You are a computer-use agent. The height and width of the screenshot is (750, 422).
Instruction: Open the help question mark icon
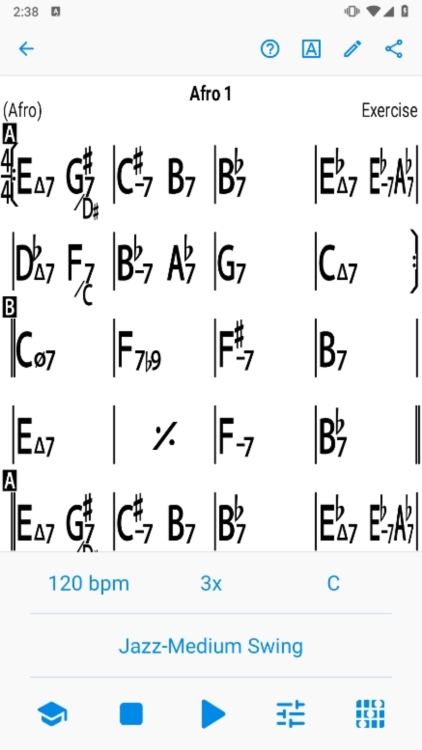tap(270, 49)
